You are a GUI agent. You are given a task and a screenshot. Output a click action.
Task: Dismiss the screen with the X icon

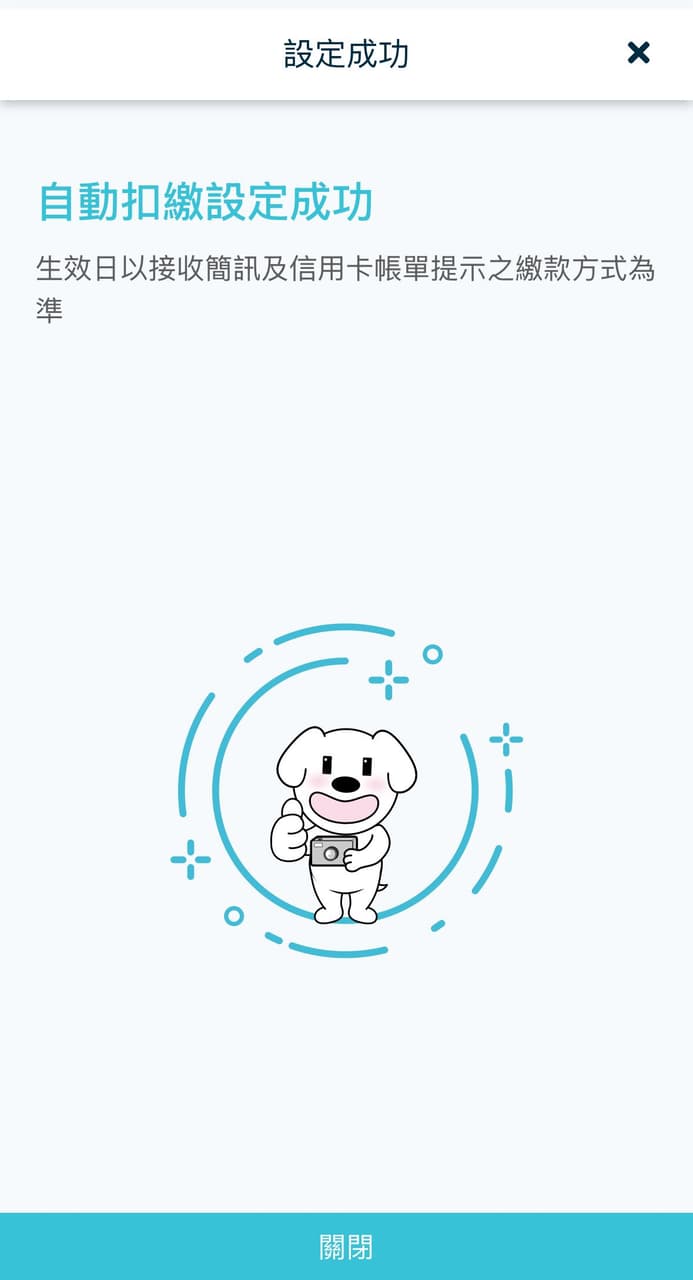tap(638, 53)
